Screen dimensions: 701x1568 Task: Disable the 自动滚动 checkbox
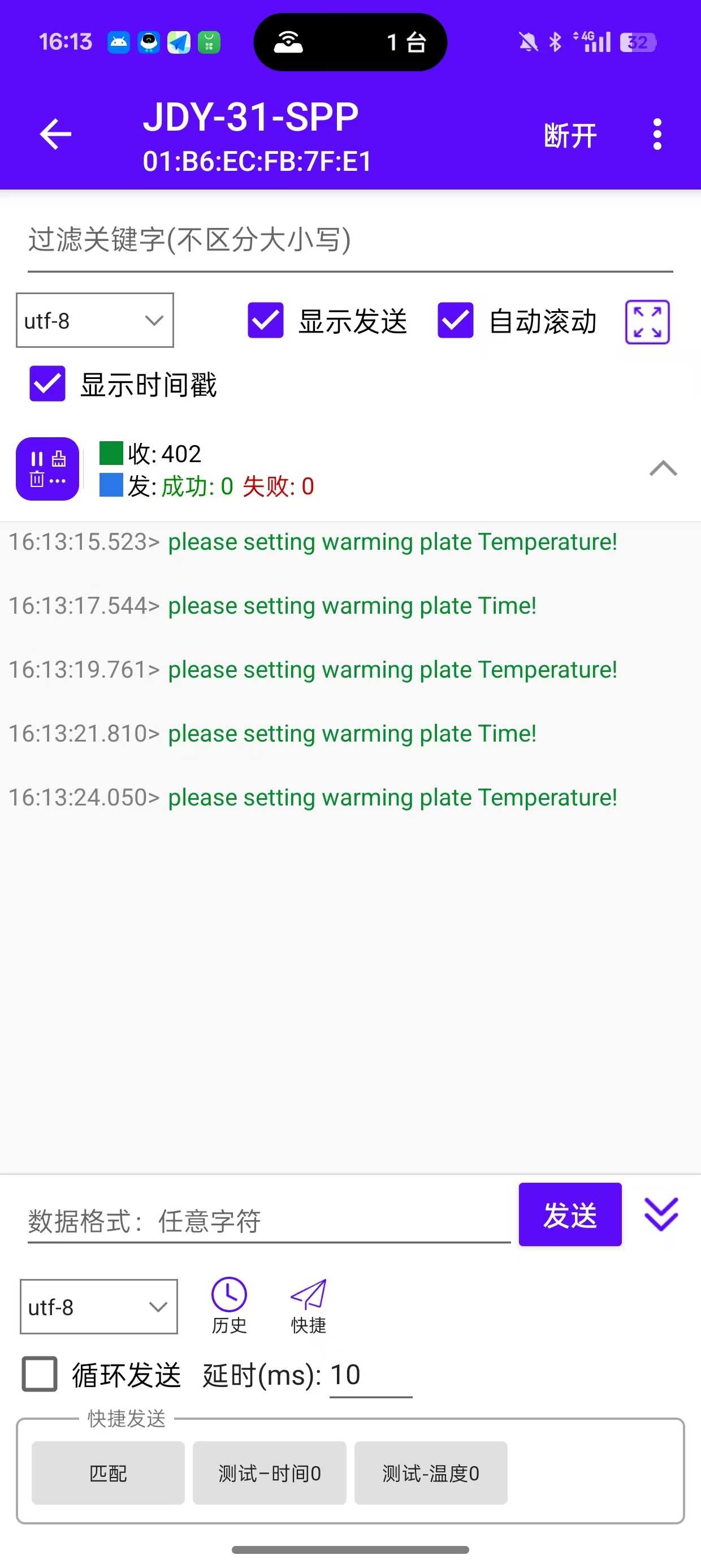pyautogui.click(x=455, y=320)
